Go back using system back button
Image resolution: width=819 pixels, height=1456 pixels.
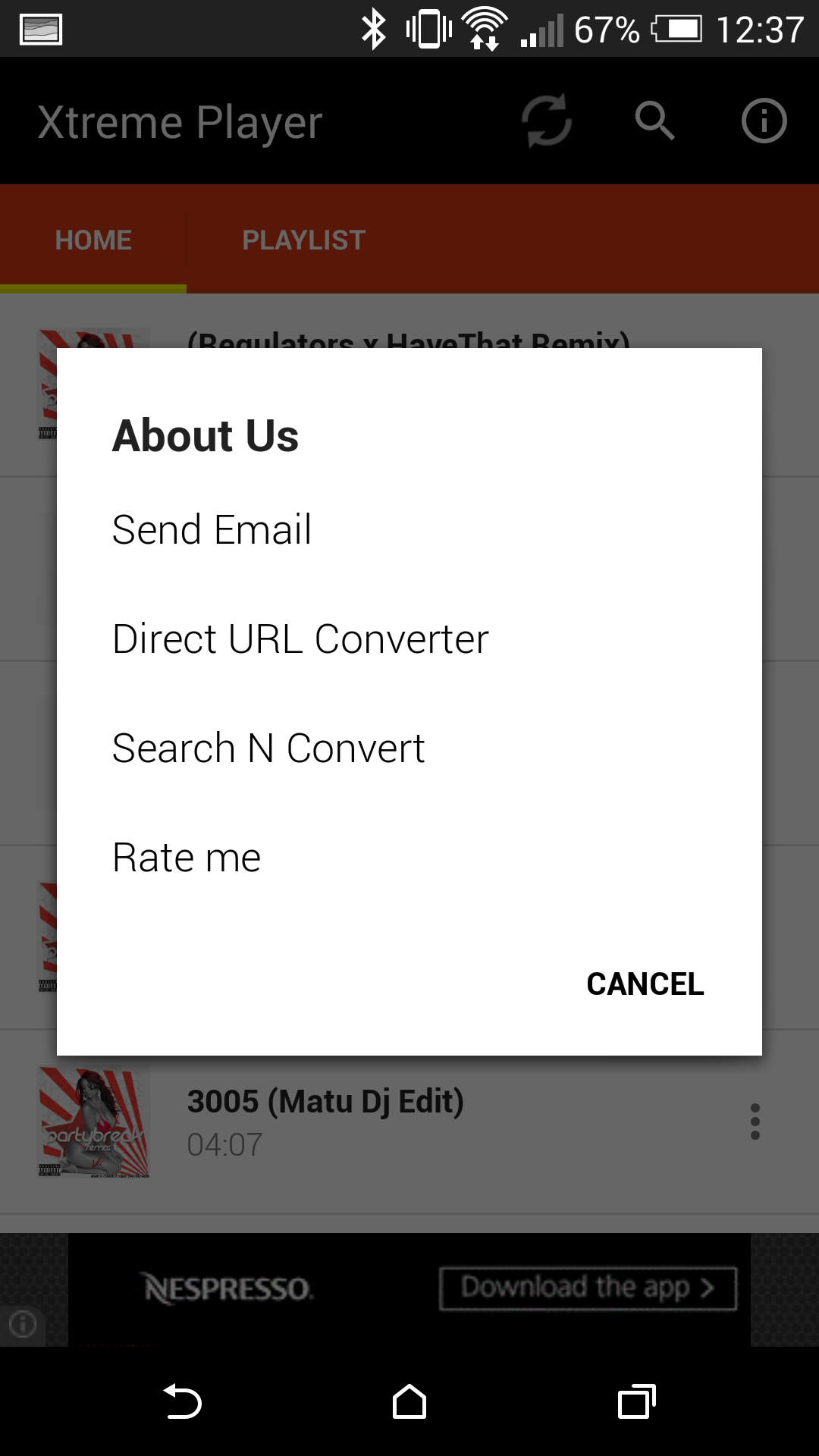[183, 1401]
